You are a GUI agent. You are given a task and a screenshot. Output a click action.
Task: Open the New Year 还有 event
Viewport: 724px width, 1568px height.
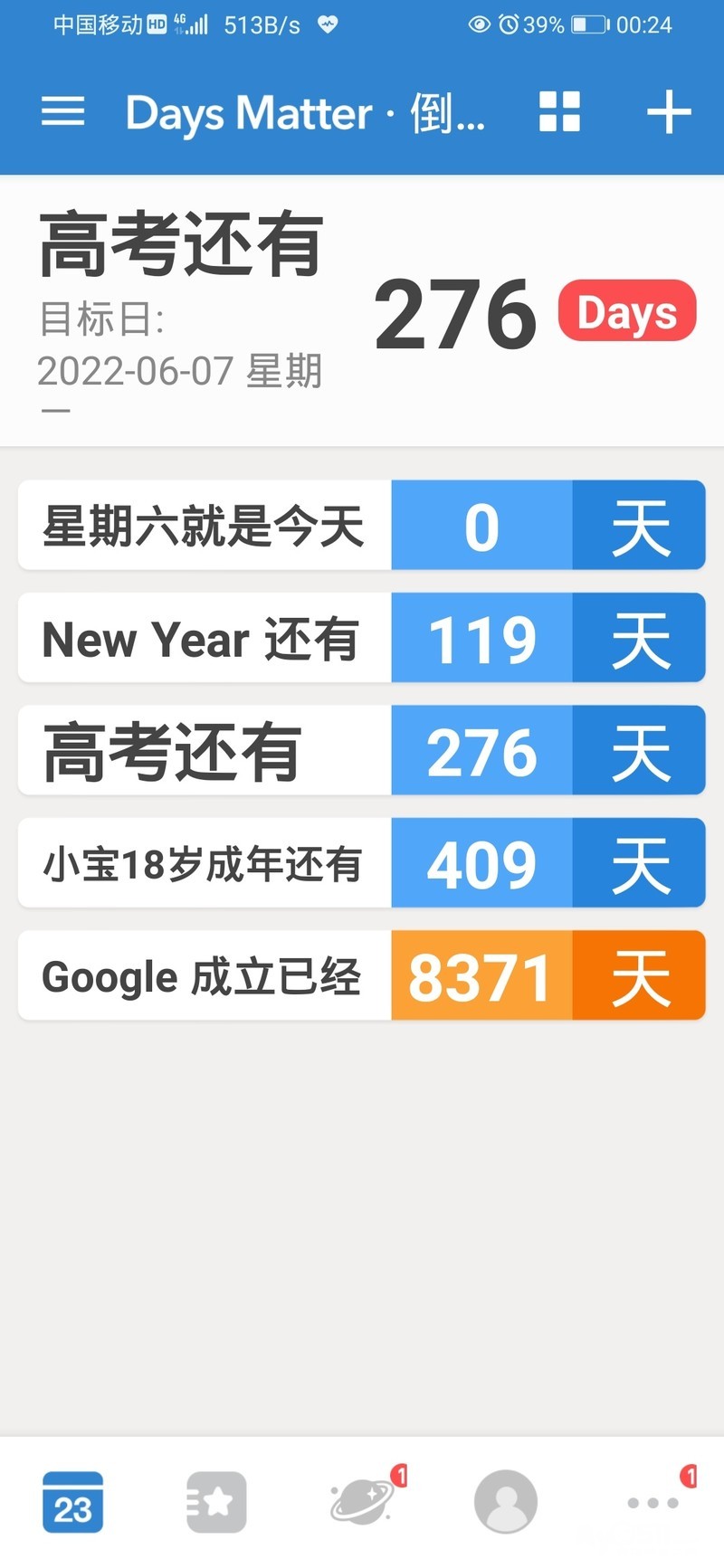pos(361,638)
